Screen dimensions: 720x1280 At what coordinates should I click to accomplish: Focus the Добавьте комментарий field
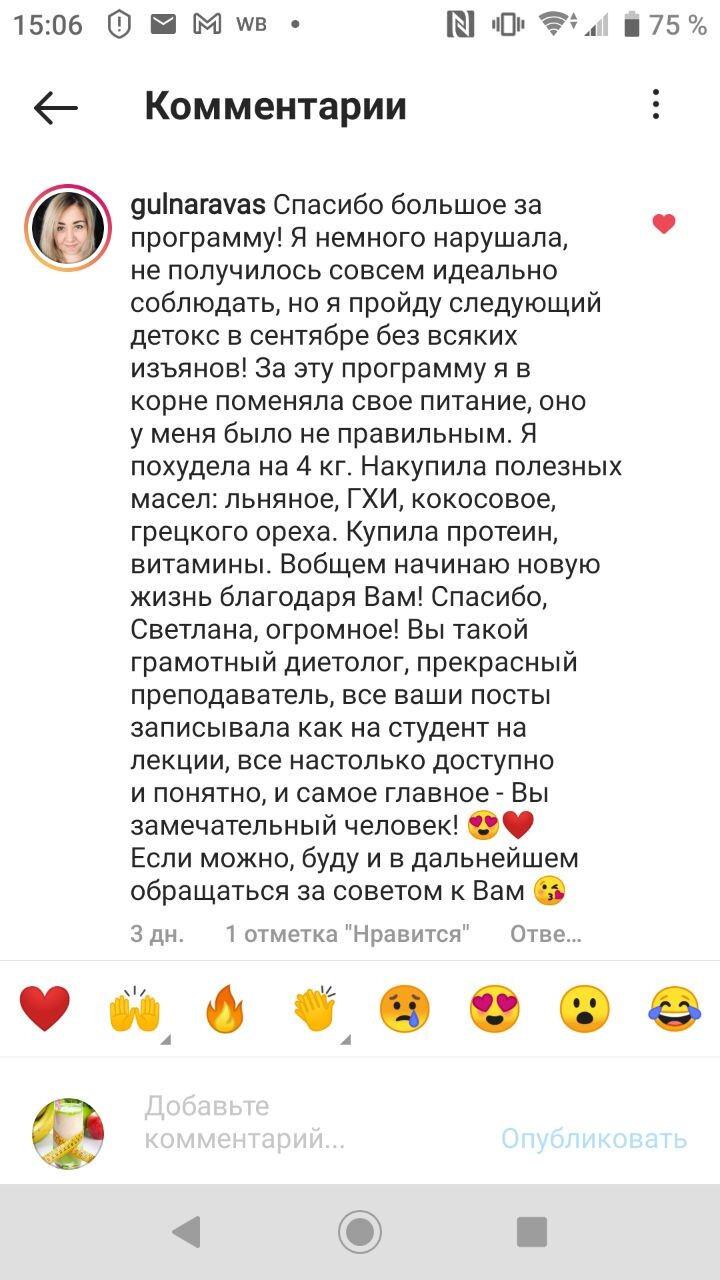[300, 1122]
